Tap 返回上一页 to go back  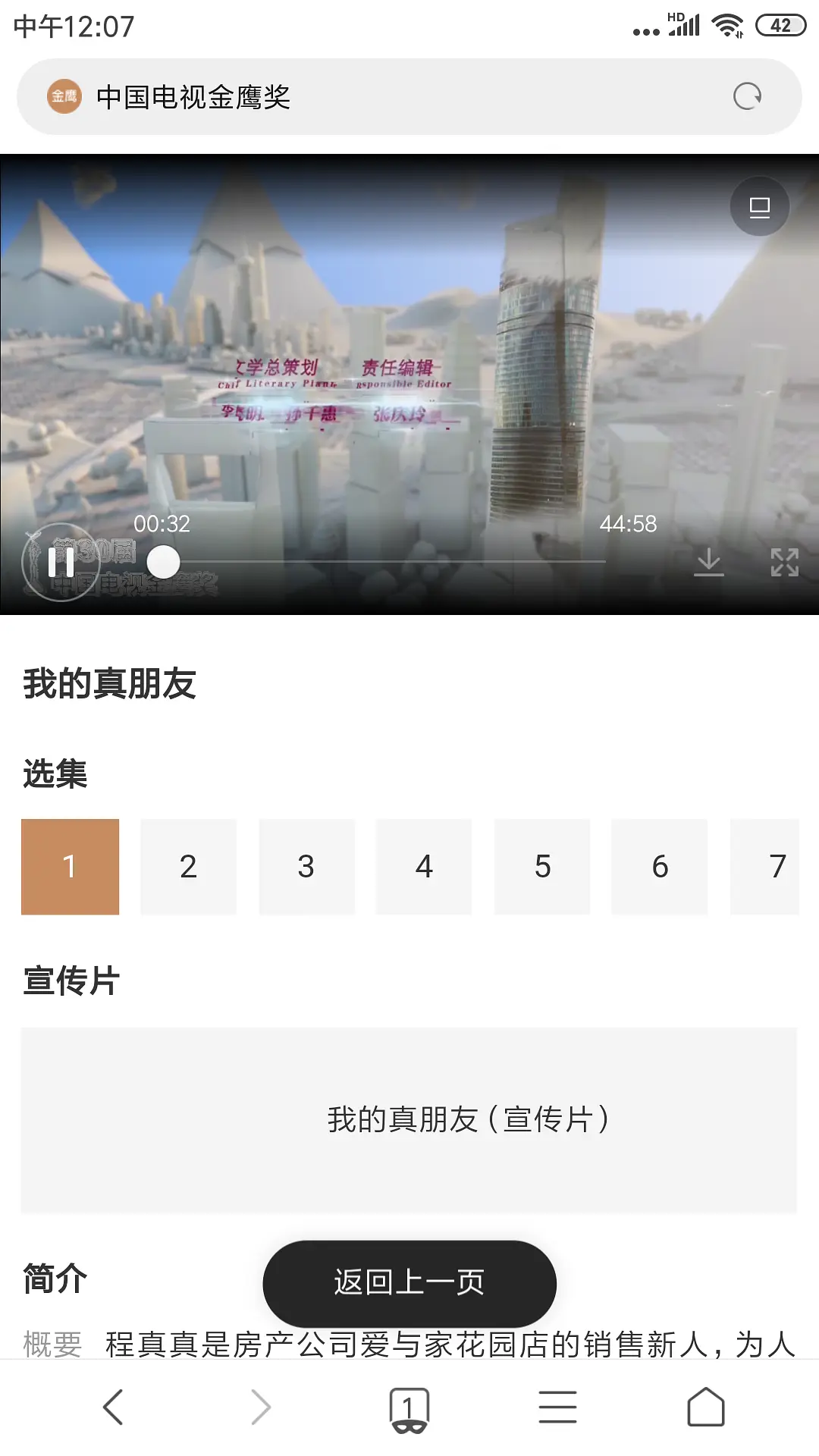point(409,1283)
